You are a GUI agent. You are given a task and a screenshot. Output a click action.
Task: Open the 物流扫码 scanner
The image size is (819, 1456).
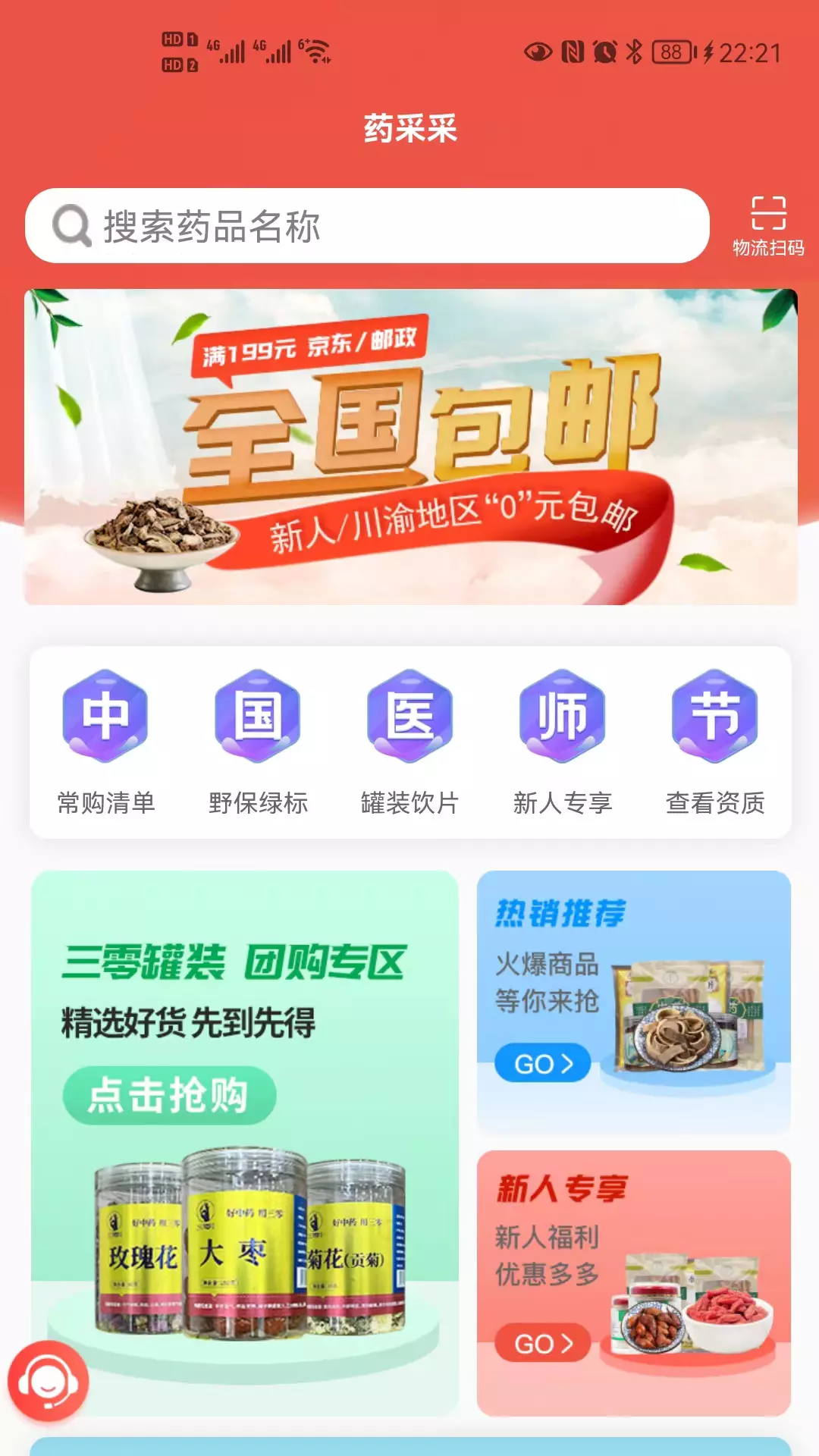[767, 226]
